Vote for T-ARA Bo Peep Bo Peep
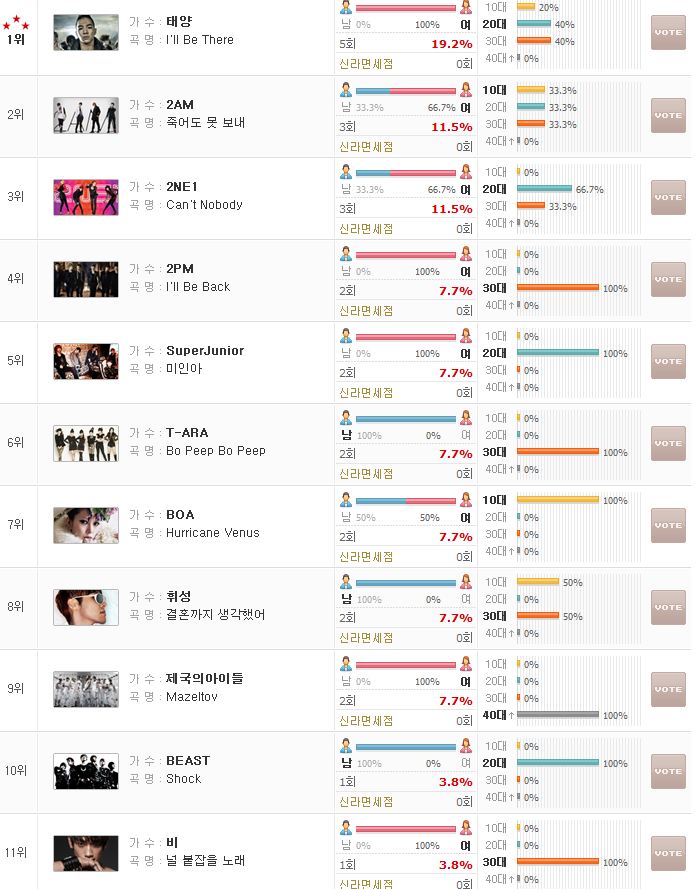Screen dimensions: 697x889 coord(668,443)
